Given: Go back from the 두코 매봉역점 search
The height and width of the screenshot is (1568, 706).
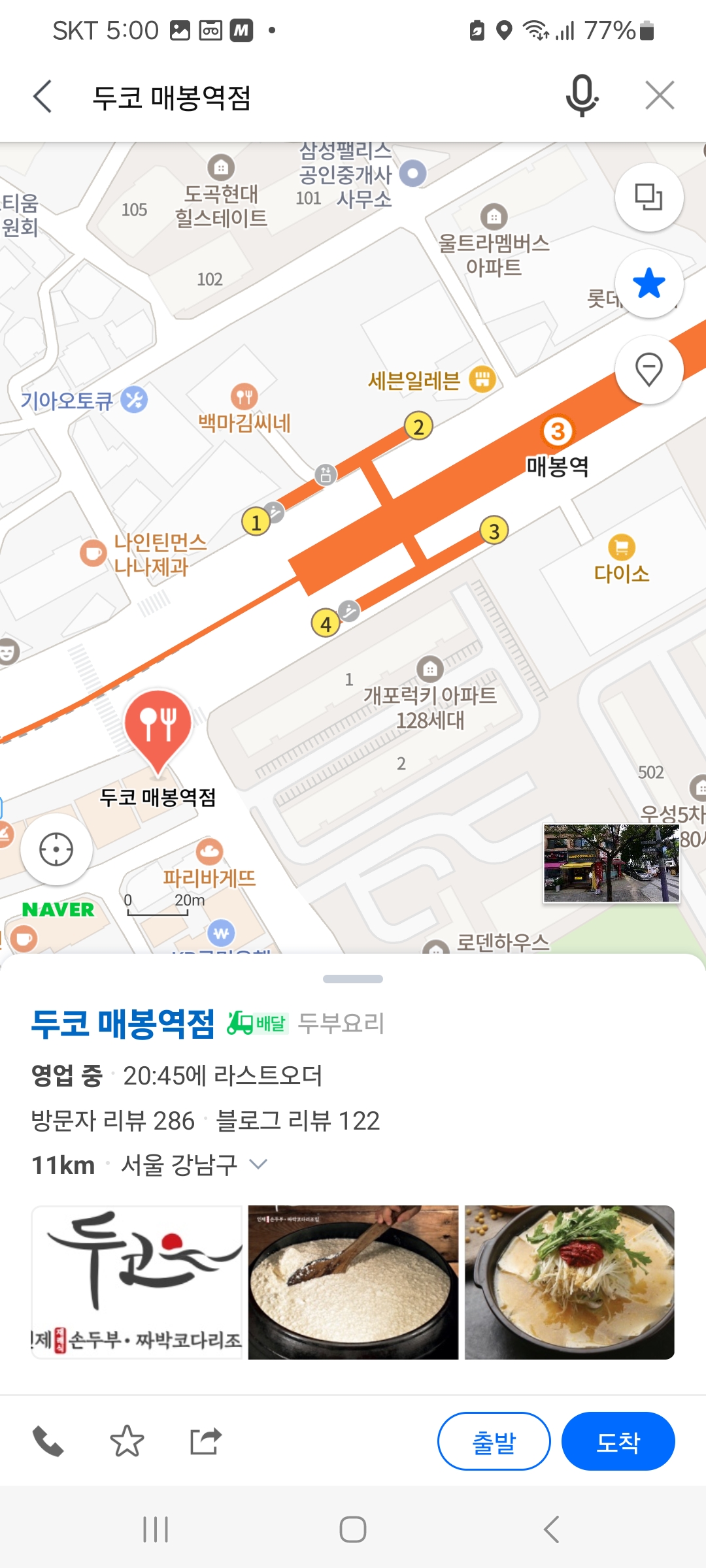Looking at the screenshot, I should [x=43, y=97].
